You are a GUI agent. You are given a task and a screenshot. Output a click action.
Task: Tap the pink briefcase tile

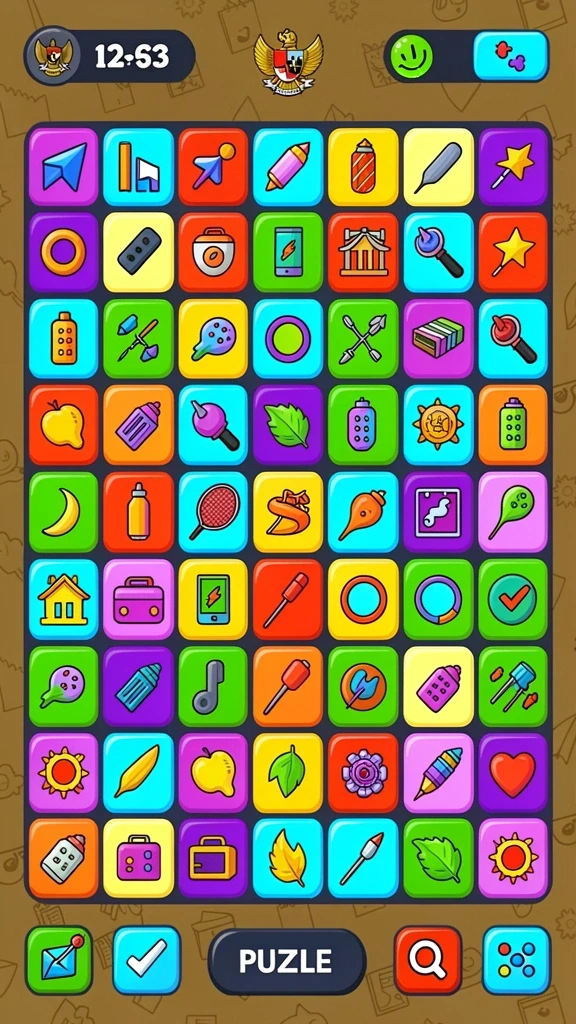pos(138,599)
